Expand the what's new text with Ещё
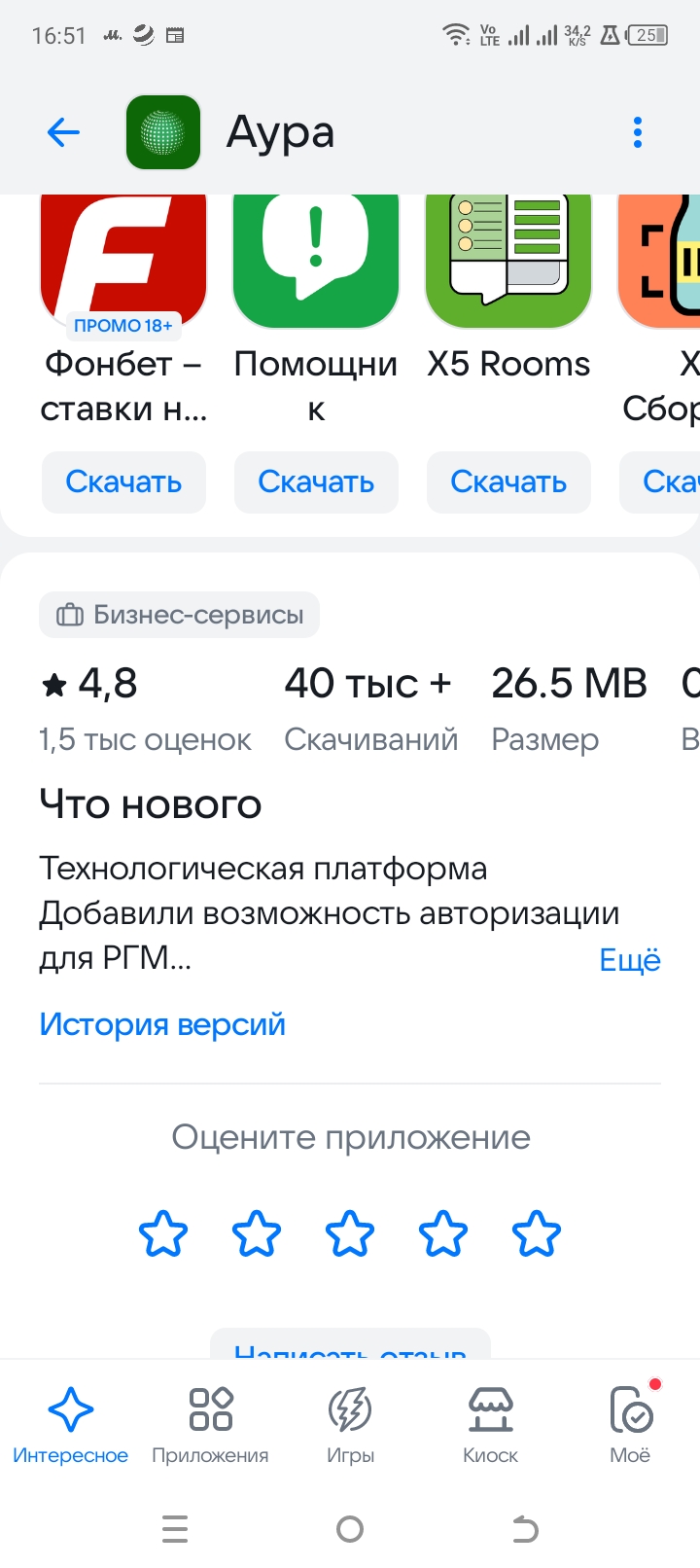Screen dimensions: 700x1568 pos(630,960)
